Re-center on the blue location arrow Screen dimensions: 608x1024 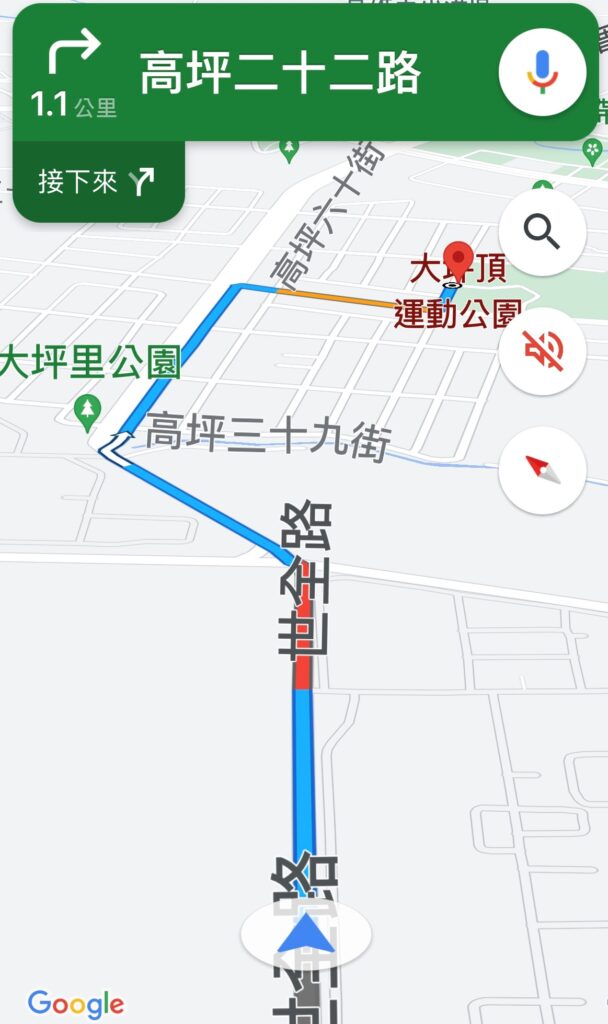tap(306, 936)
